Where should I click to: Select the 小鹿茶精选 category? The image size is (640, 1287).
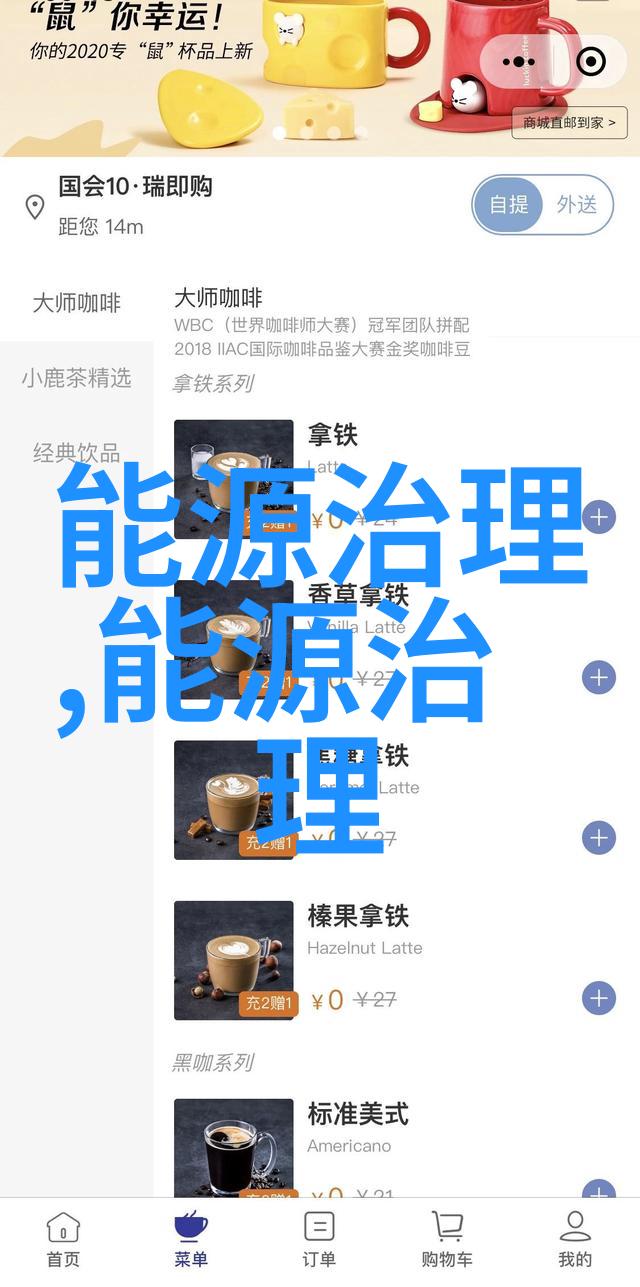click(x=76, y=378)
